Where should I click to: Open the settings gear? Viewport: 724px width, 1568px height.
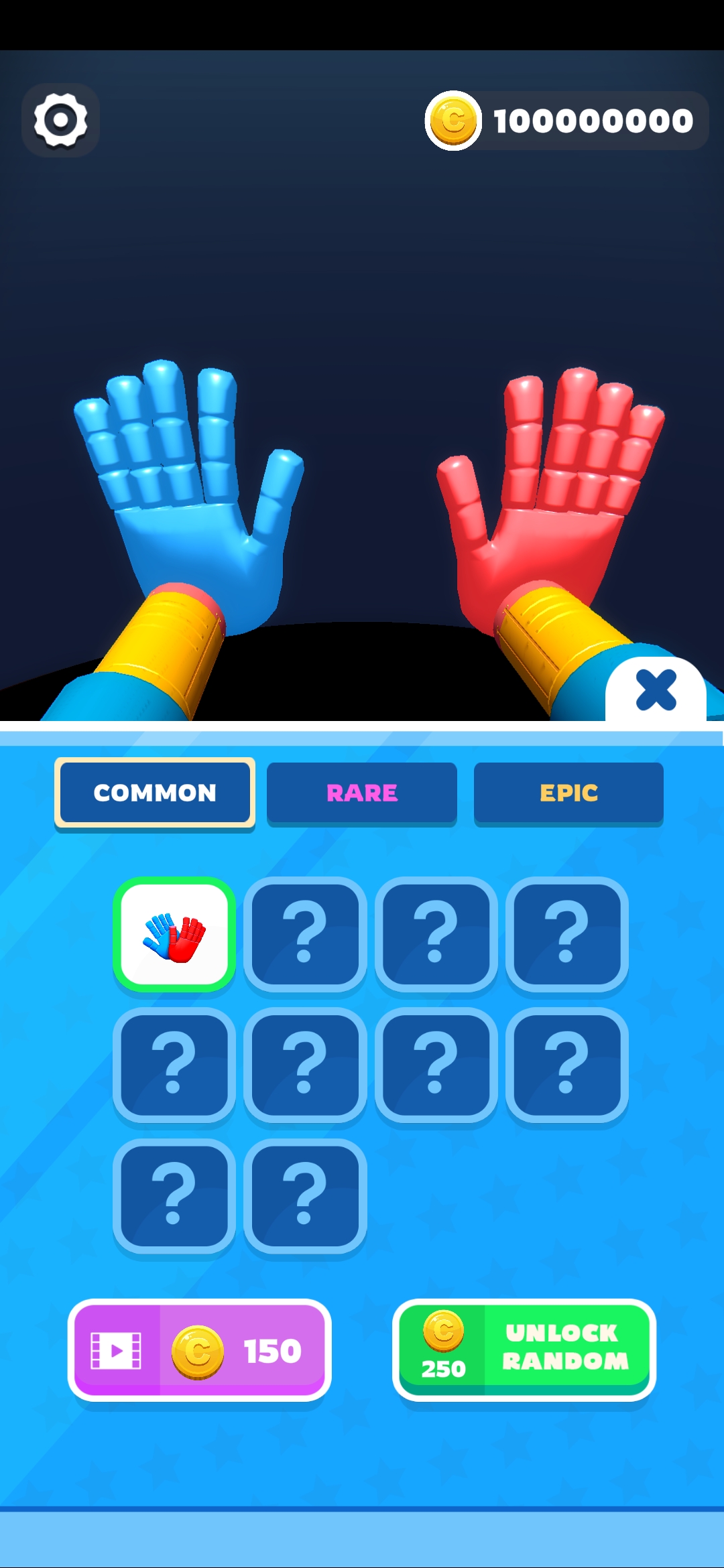click(60, 121)
